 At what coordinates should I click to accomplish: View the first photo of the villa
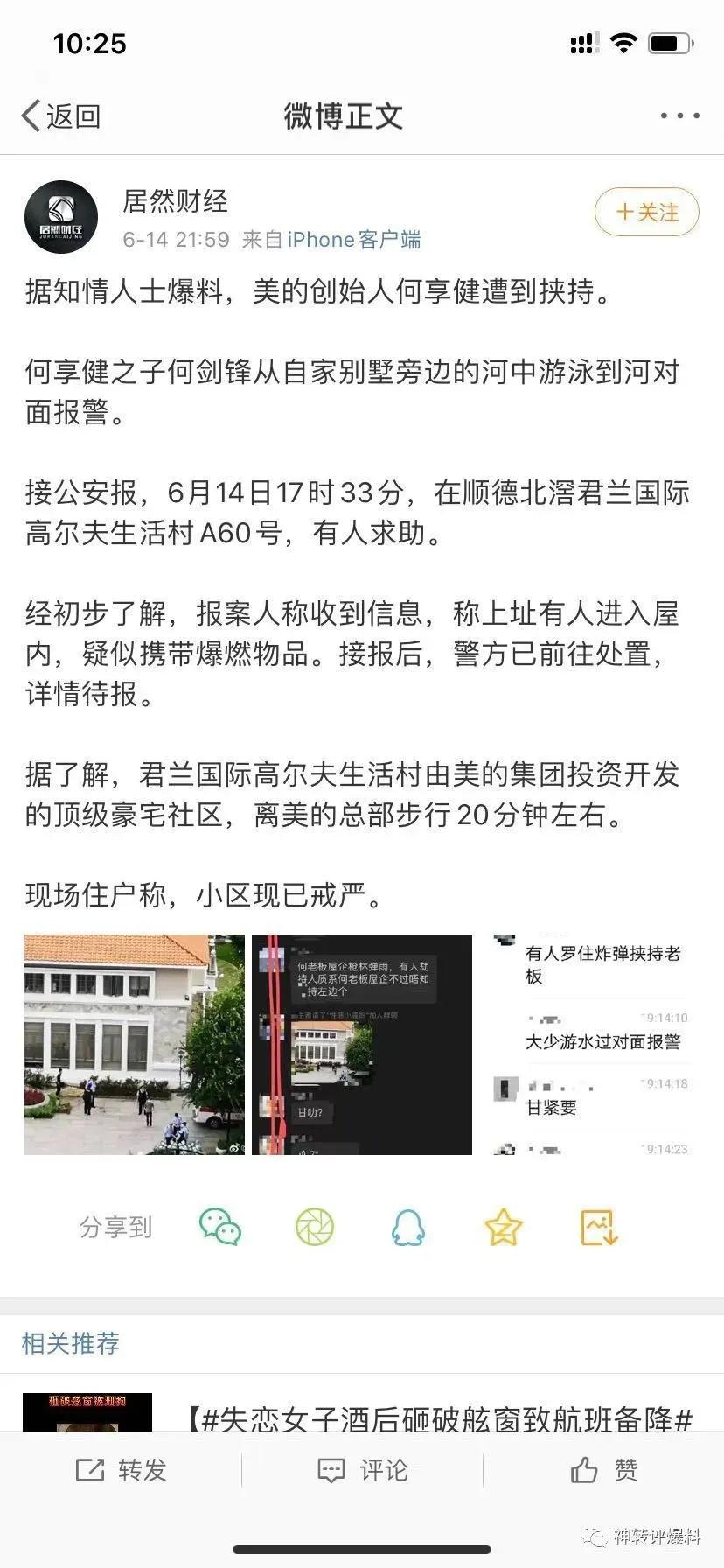pos(135,1044)
